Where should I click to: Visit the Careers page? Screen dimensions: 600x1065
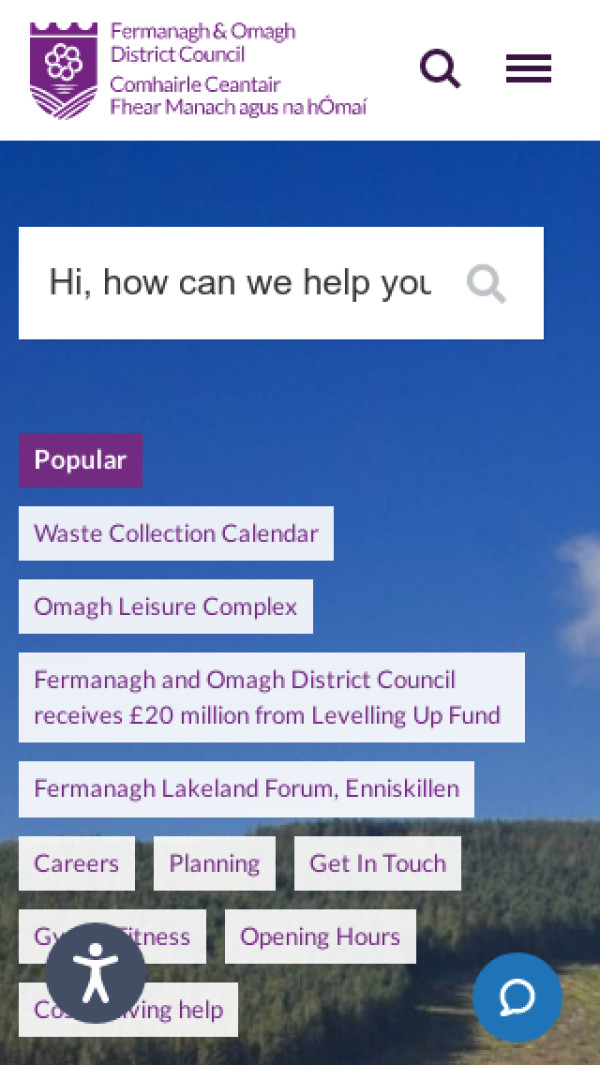pos(77,863)
